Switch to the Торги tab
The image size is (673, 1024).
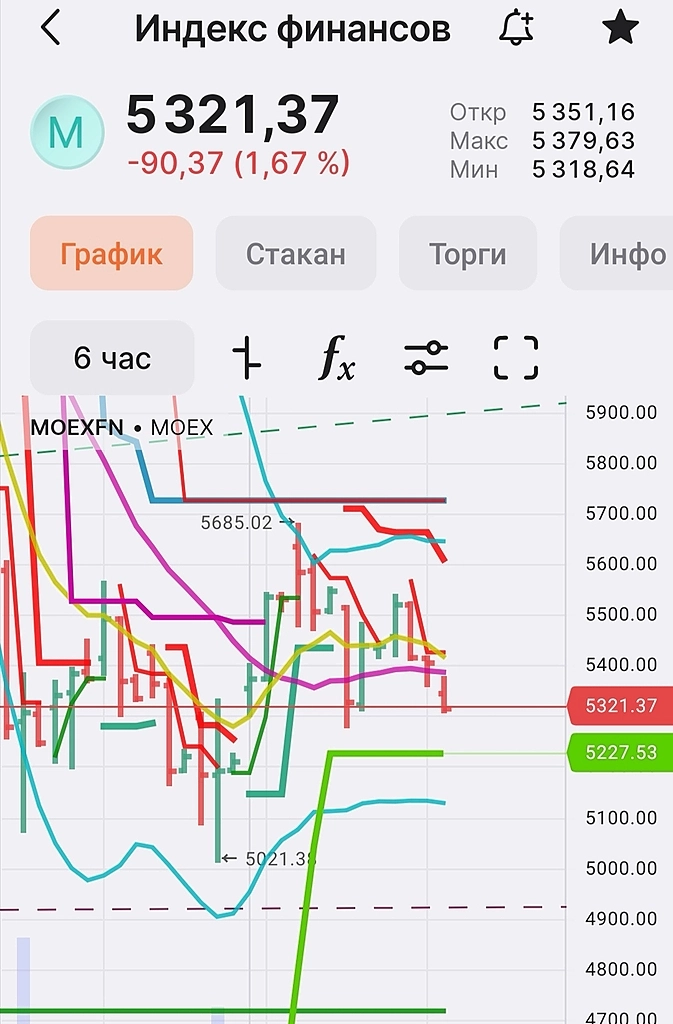468,254
